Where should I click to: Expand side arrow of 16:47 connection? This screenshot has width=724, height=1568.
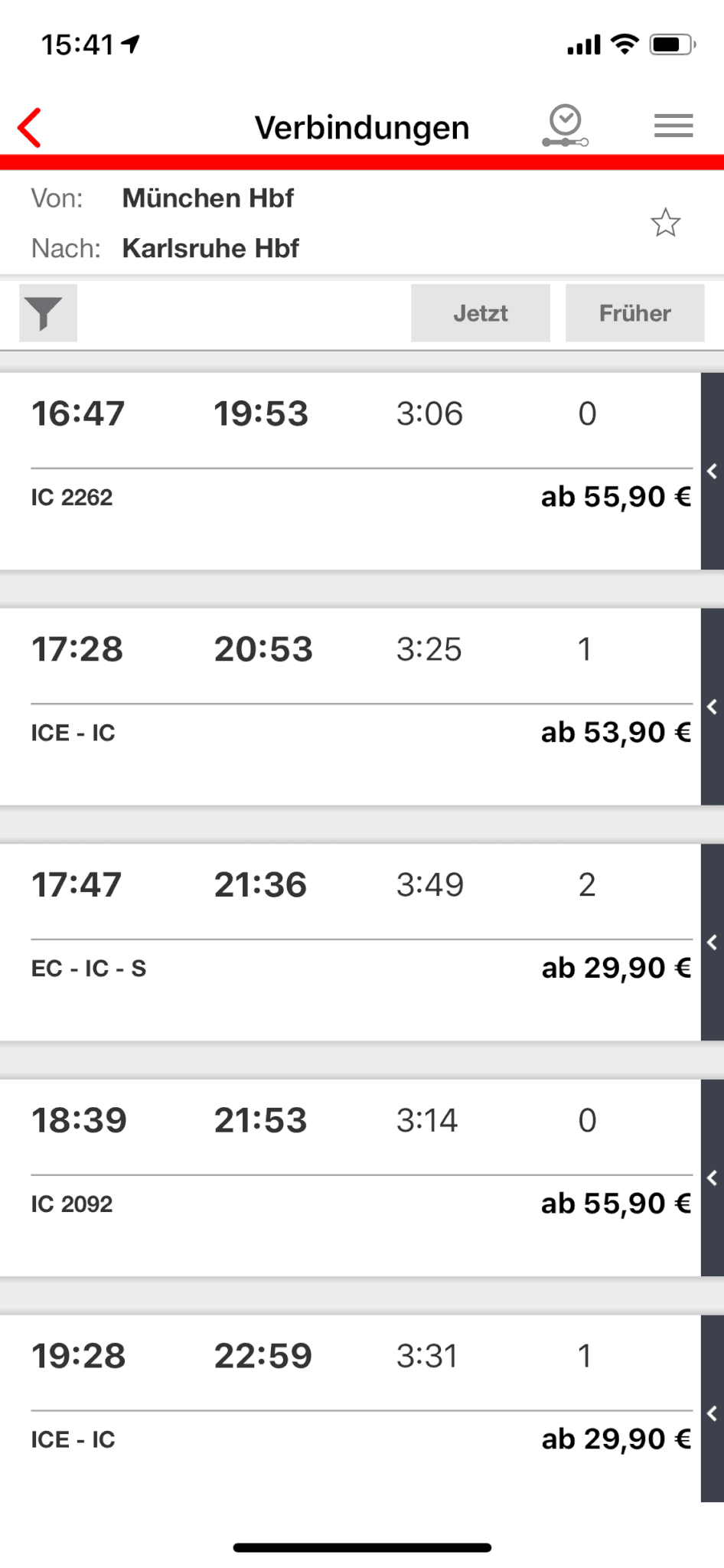[713, 471]
